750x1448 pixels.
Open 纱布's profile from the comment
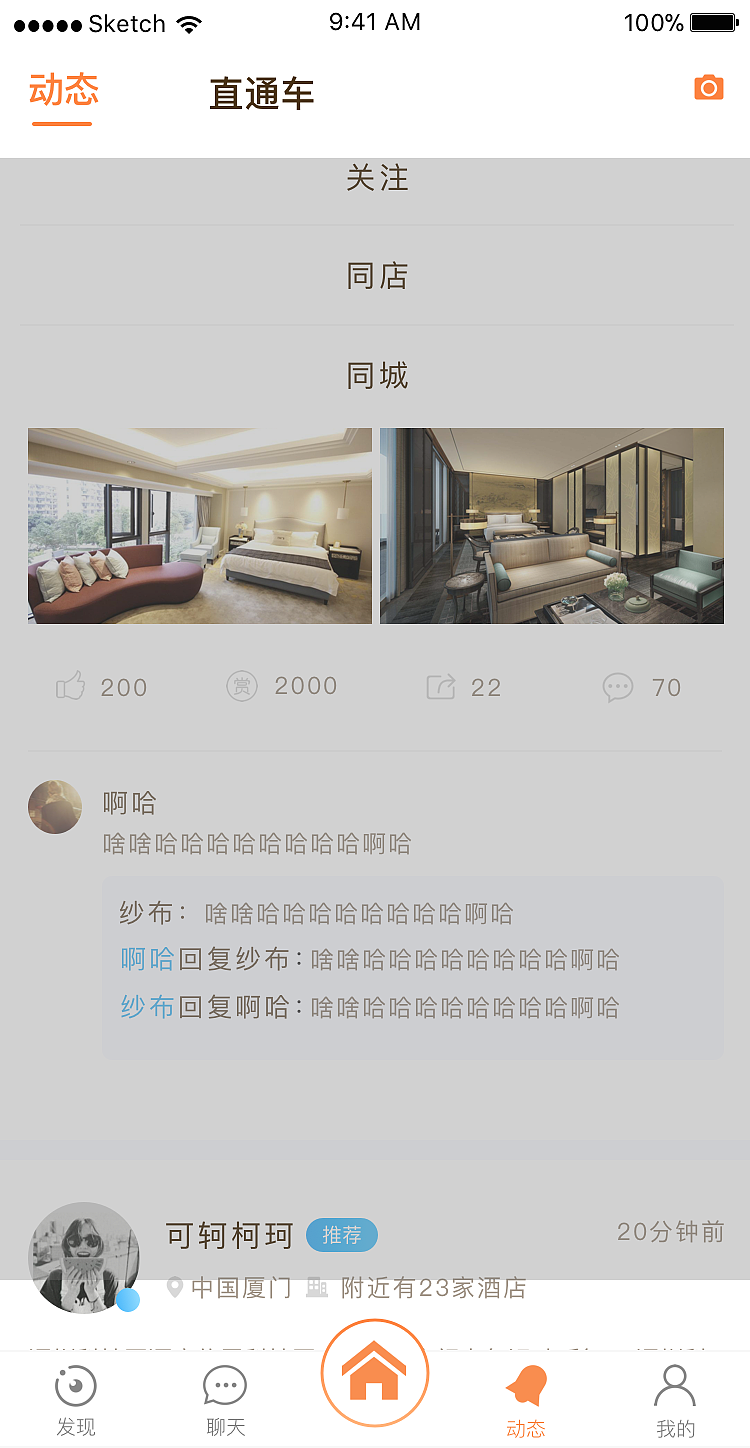tap(146, 1007)
